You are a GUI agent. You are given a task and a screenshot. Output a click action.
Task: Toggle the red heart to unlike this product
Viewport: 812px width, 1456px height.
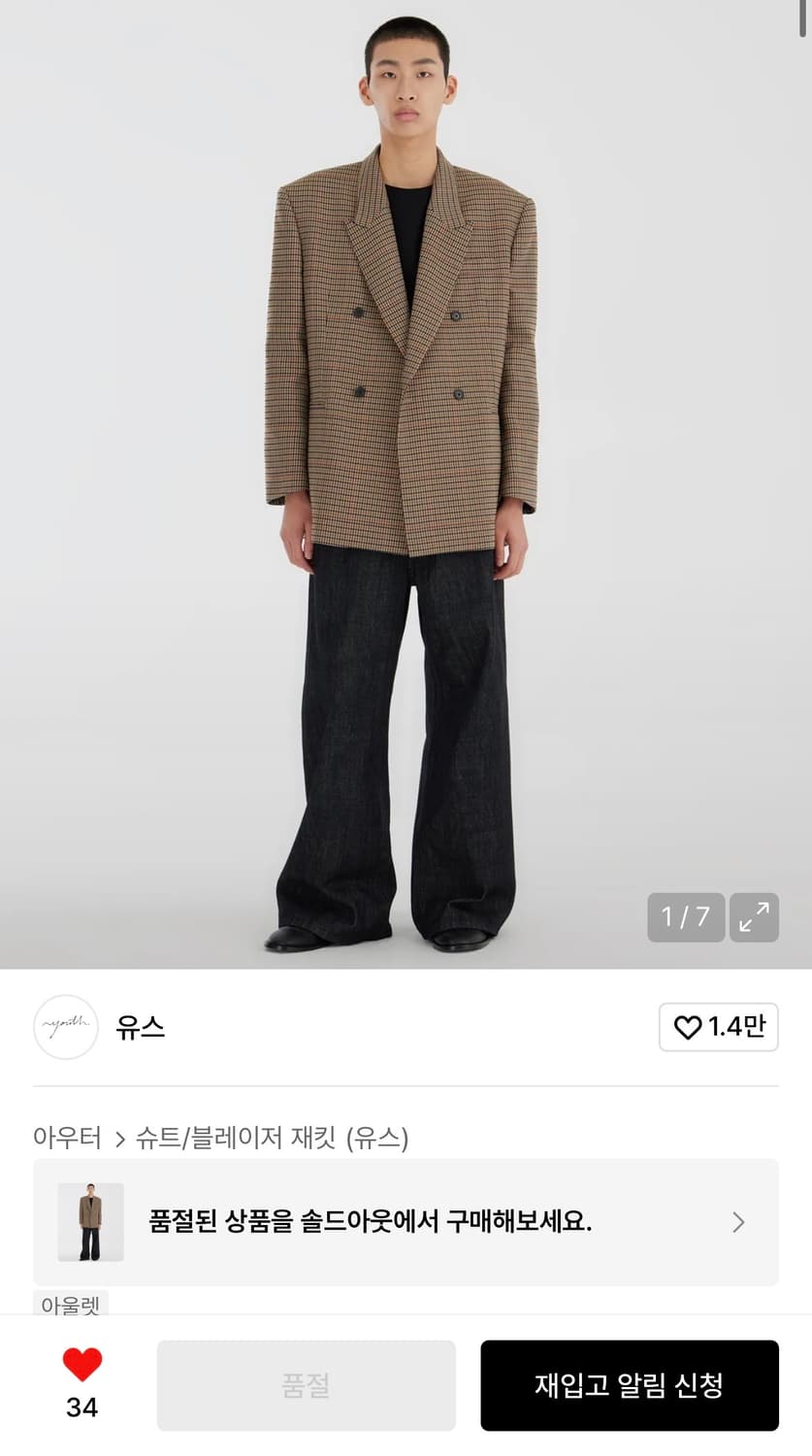(82, 1363)
